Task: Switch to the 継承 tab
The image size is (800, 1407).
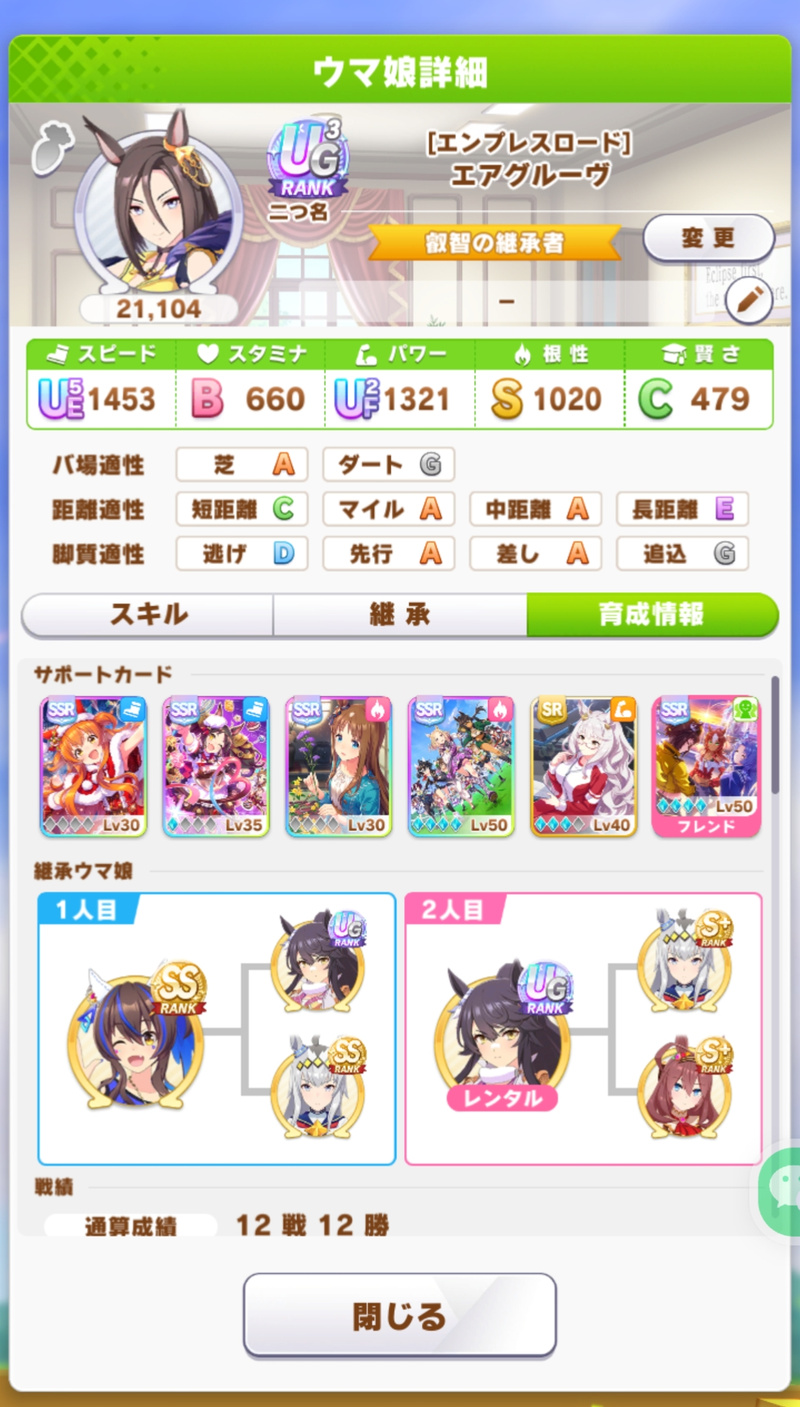Action: click(x=399, y=617)
